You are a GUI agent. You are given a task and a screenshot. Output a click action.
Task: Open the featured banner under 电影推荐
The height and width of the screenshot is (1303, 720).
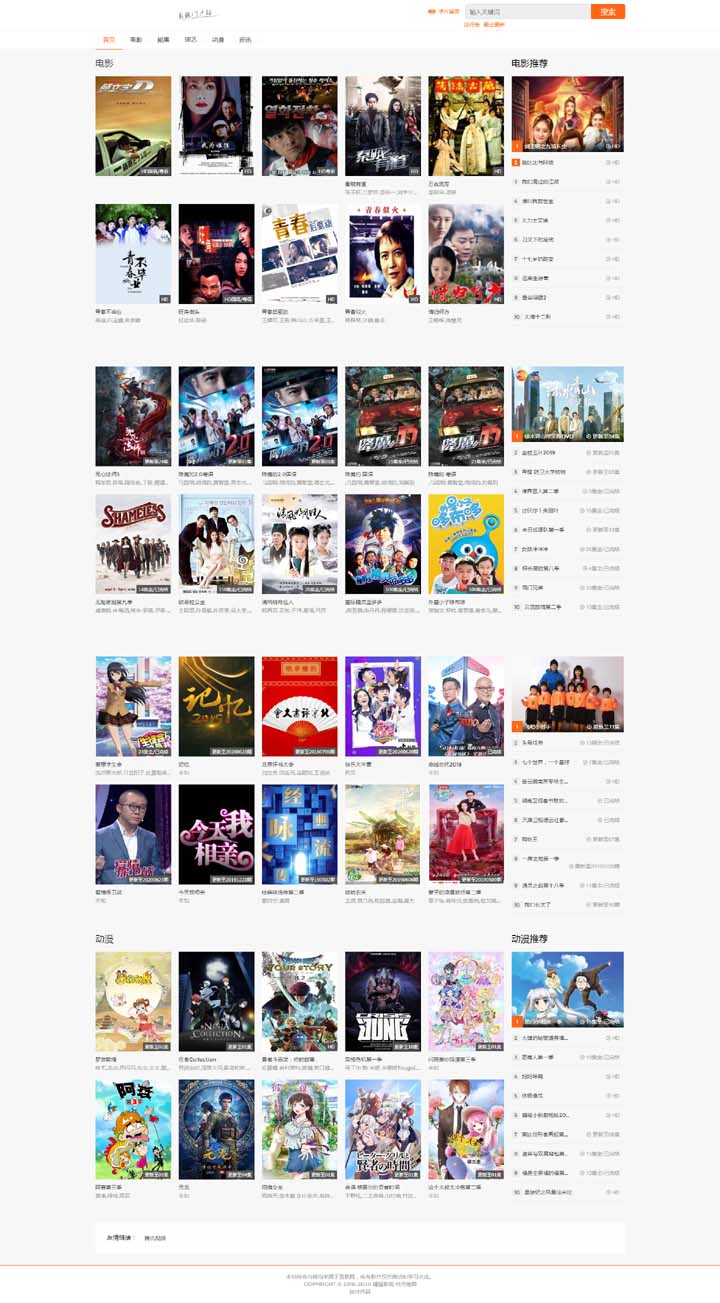pos(567,113)
